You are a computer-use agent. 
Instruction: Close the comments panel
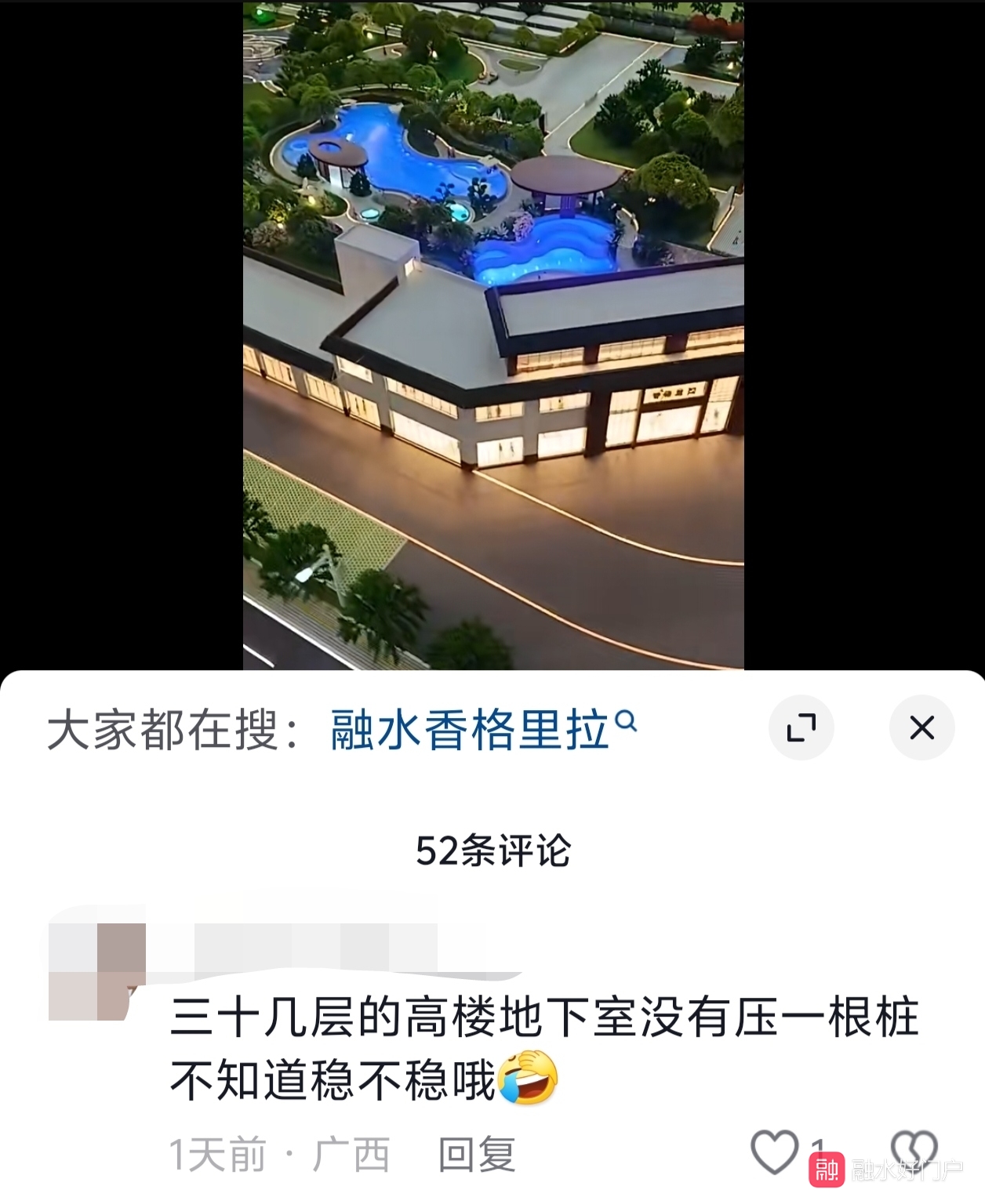coord(921,728)
